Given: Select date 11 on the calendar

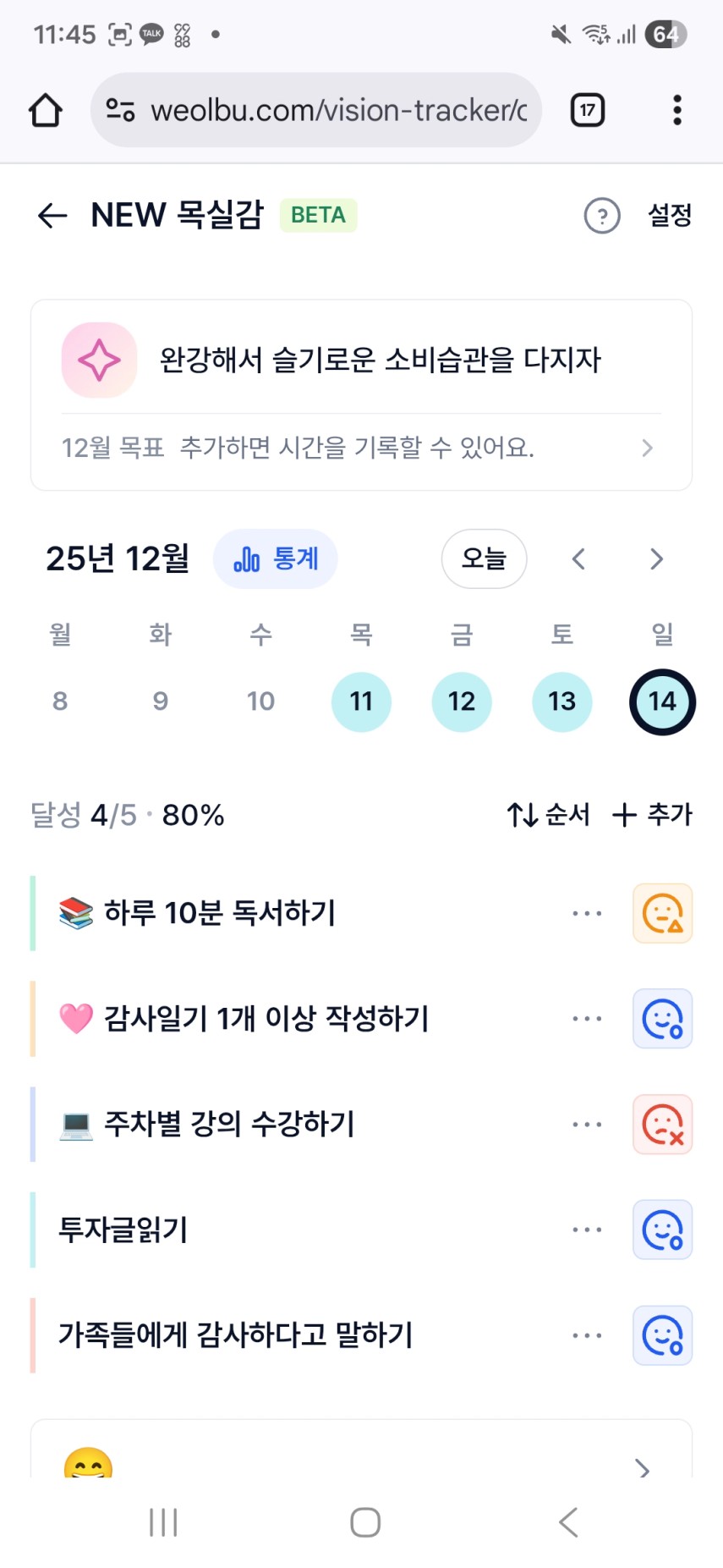Looking at the screenshot, I should (361, 701).
